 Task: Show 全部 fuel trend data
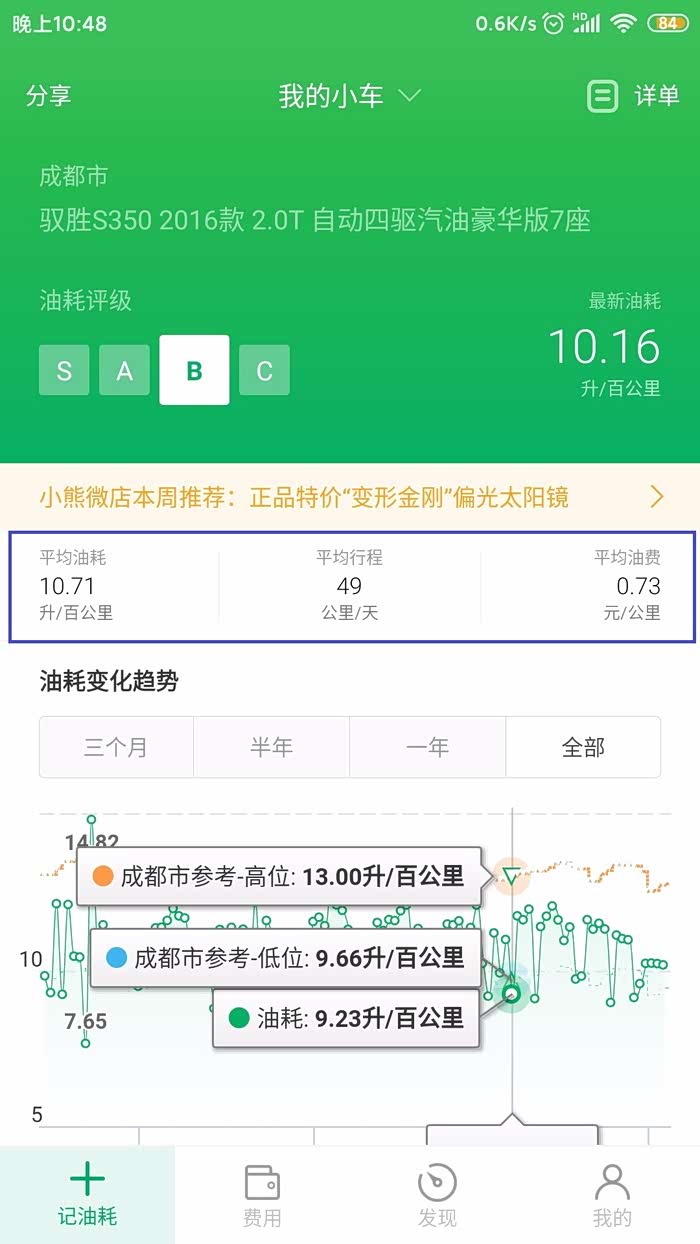[x=583, y=747]
